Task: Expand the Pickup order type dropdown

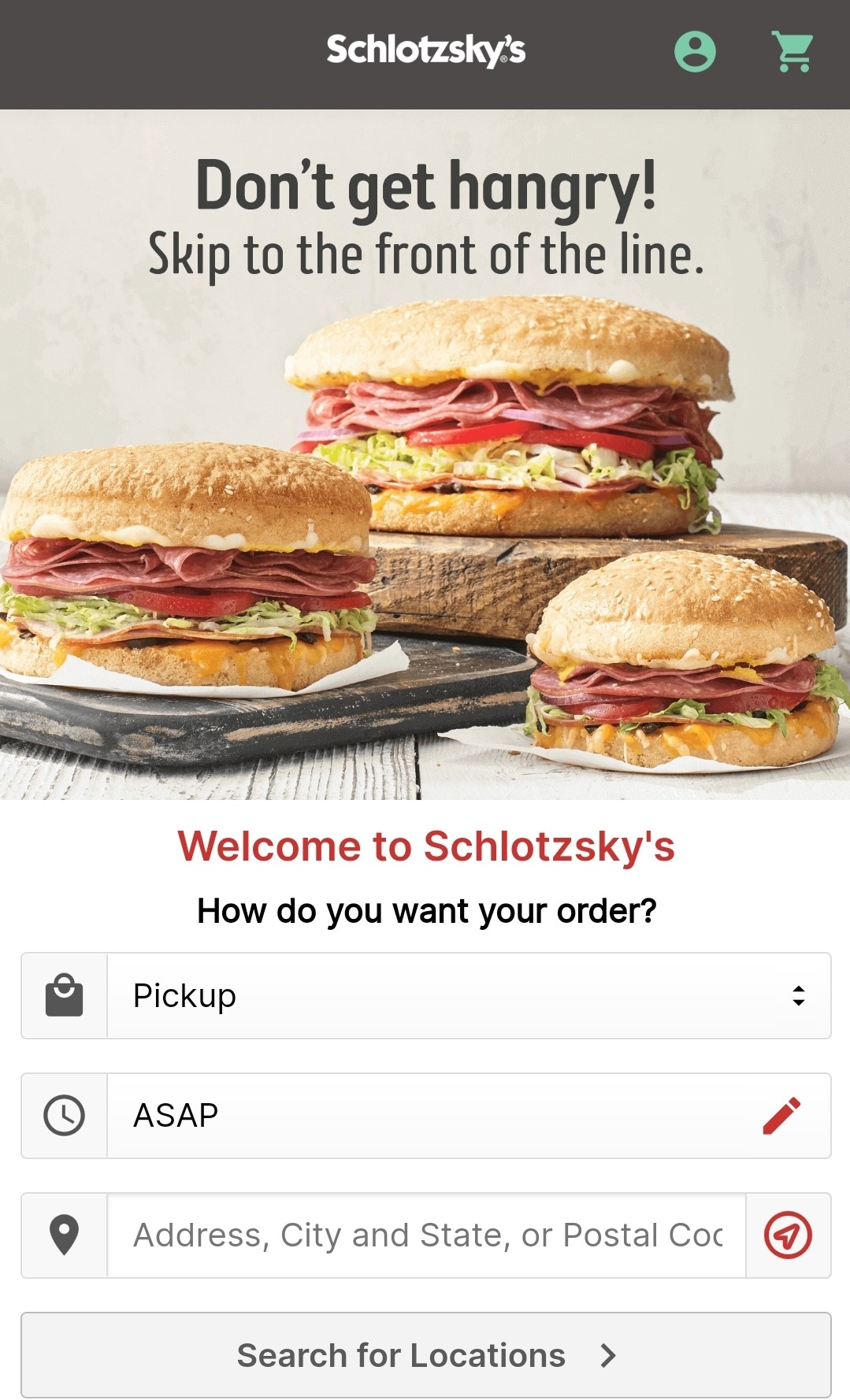Action: [469, 996]
